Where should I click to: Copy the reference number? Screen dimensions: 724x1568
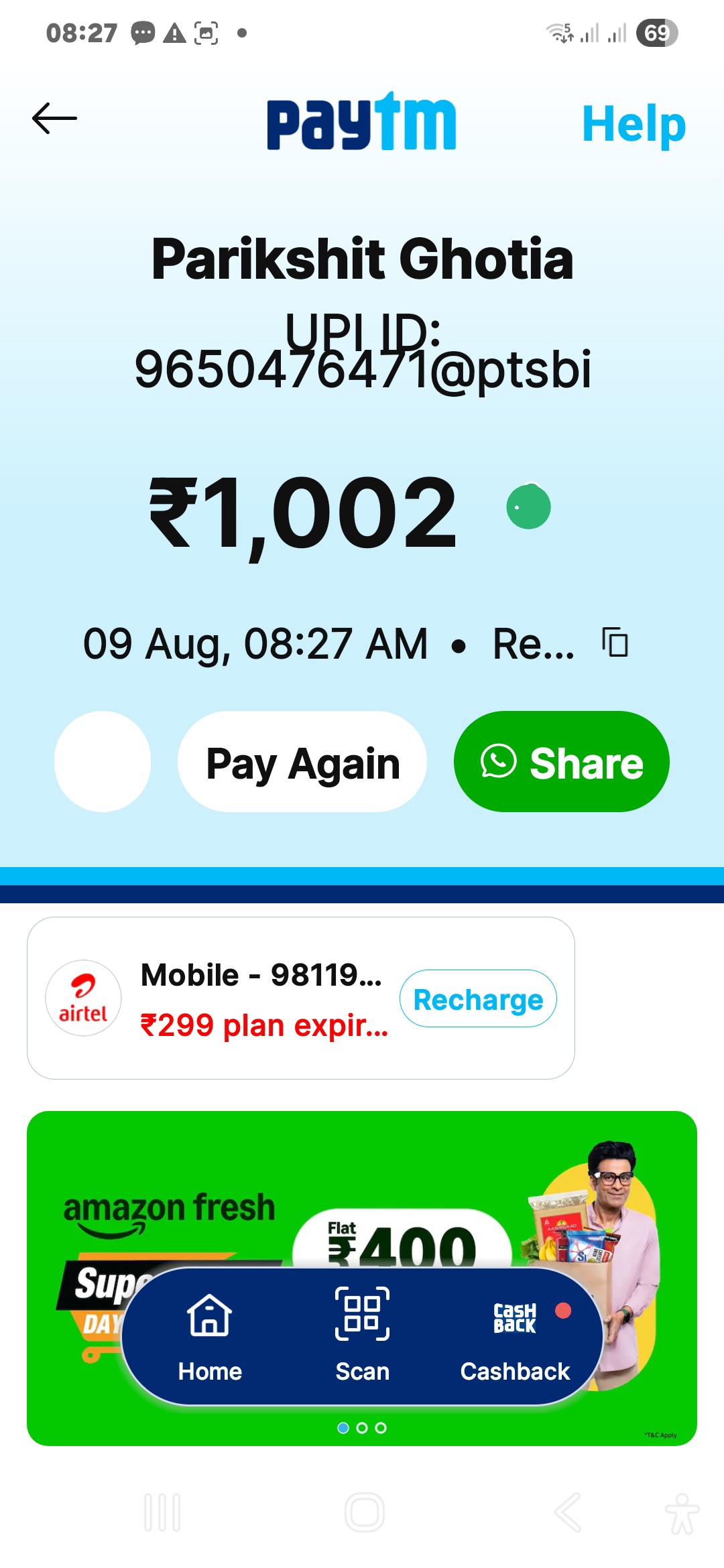coord(615,643)
